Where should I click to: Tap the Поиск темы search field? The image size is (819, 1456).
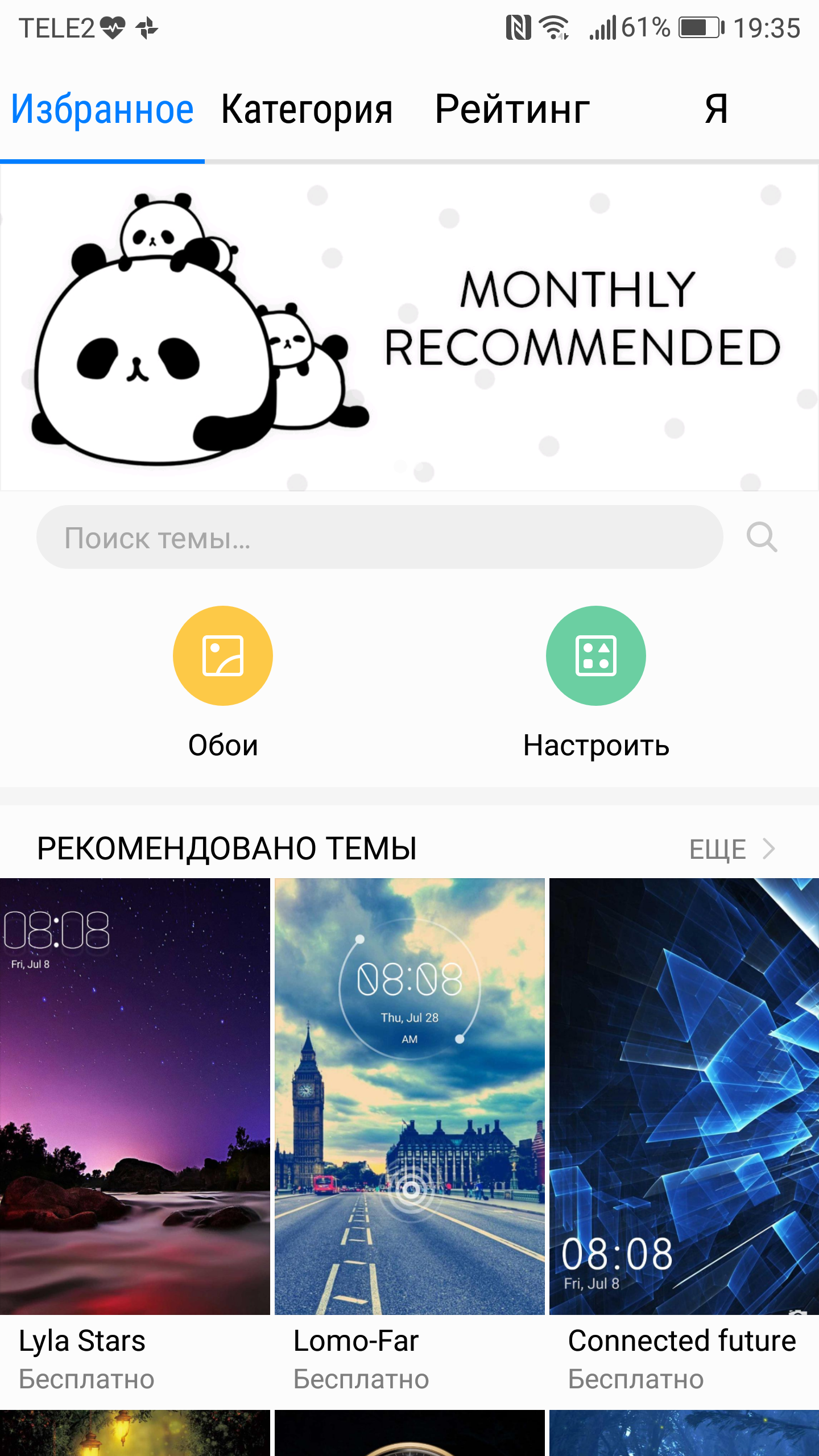tap(380, 537)
